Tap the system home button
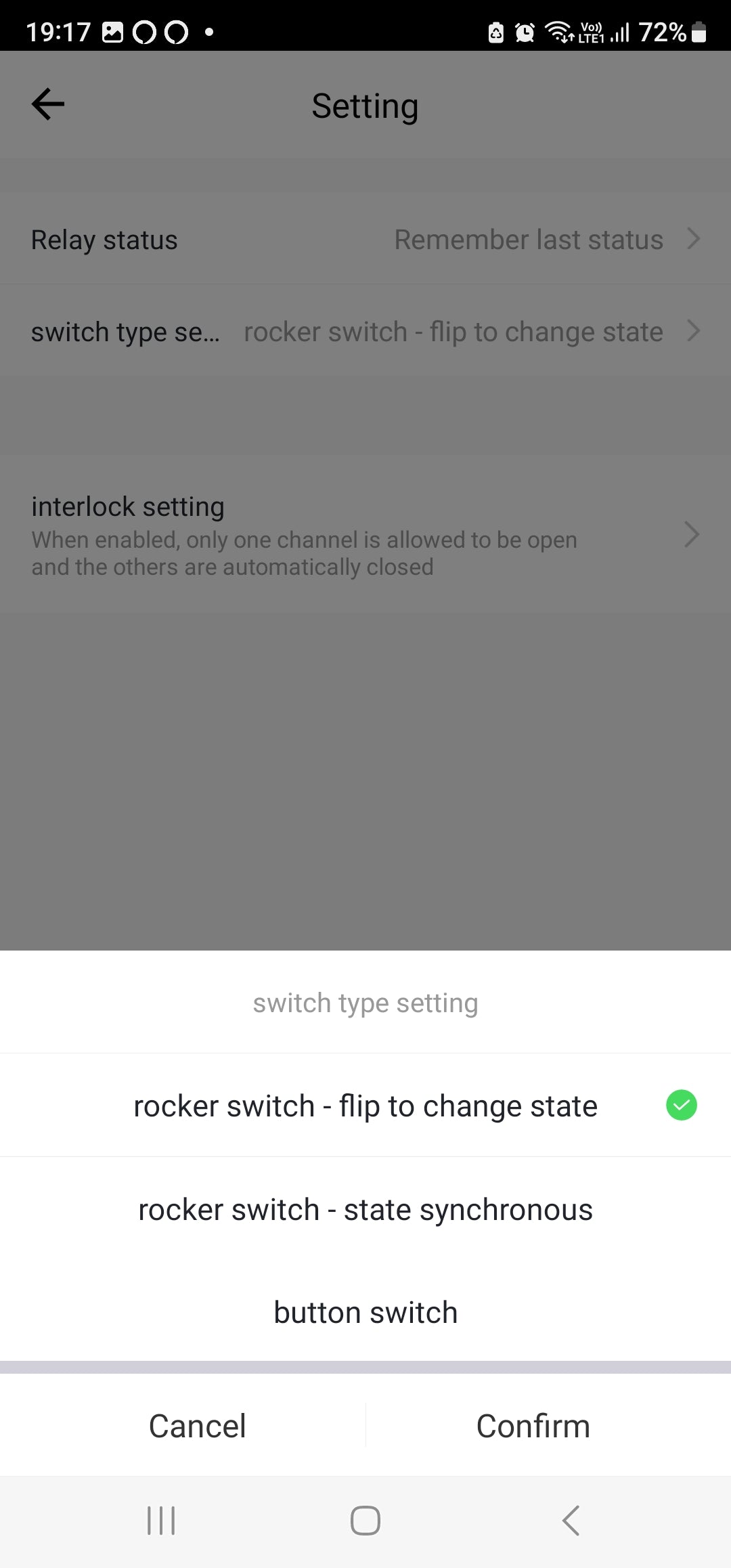 point(365,1521)
